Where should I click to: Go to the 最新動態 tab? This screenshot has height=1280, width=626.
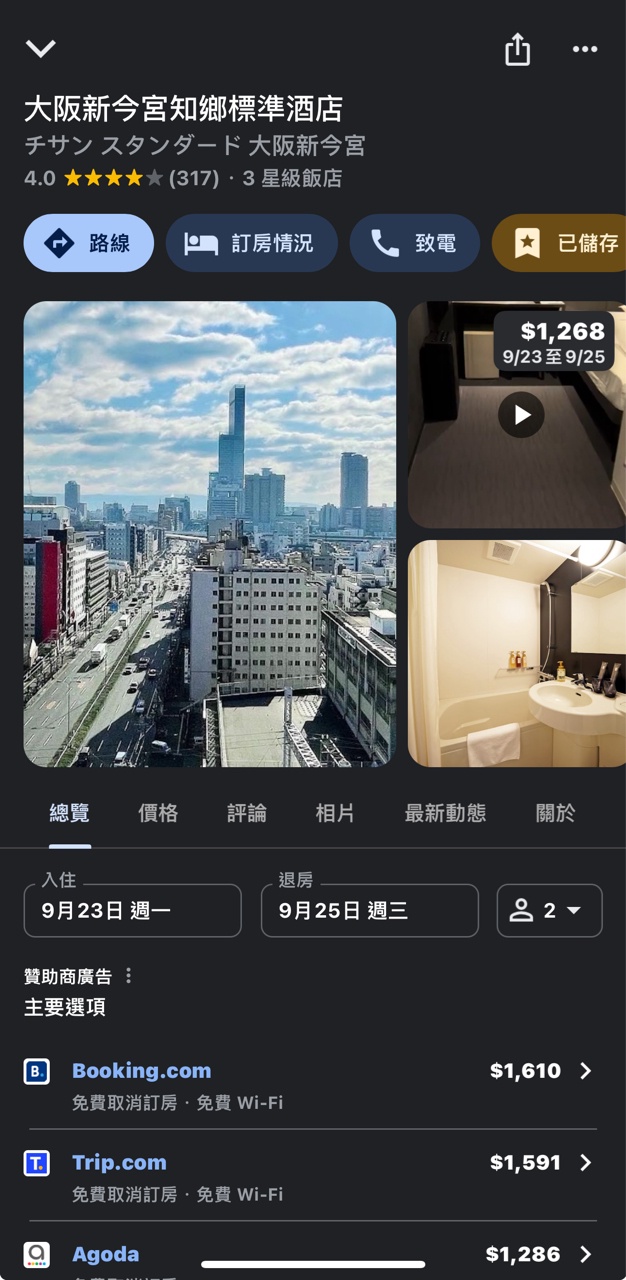(x=445, y=813)
